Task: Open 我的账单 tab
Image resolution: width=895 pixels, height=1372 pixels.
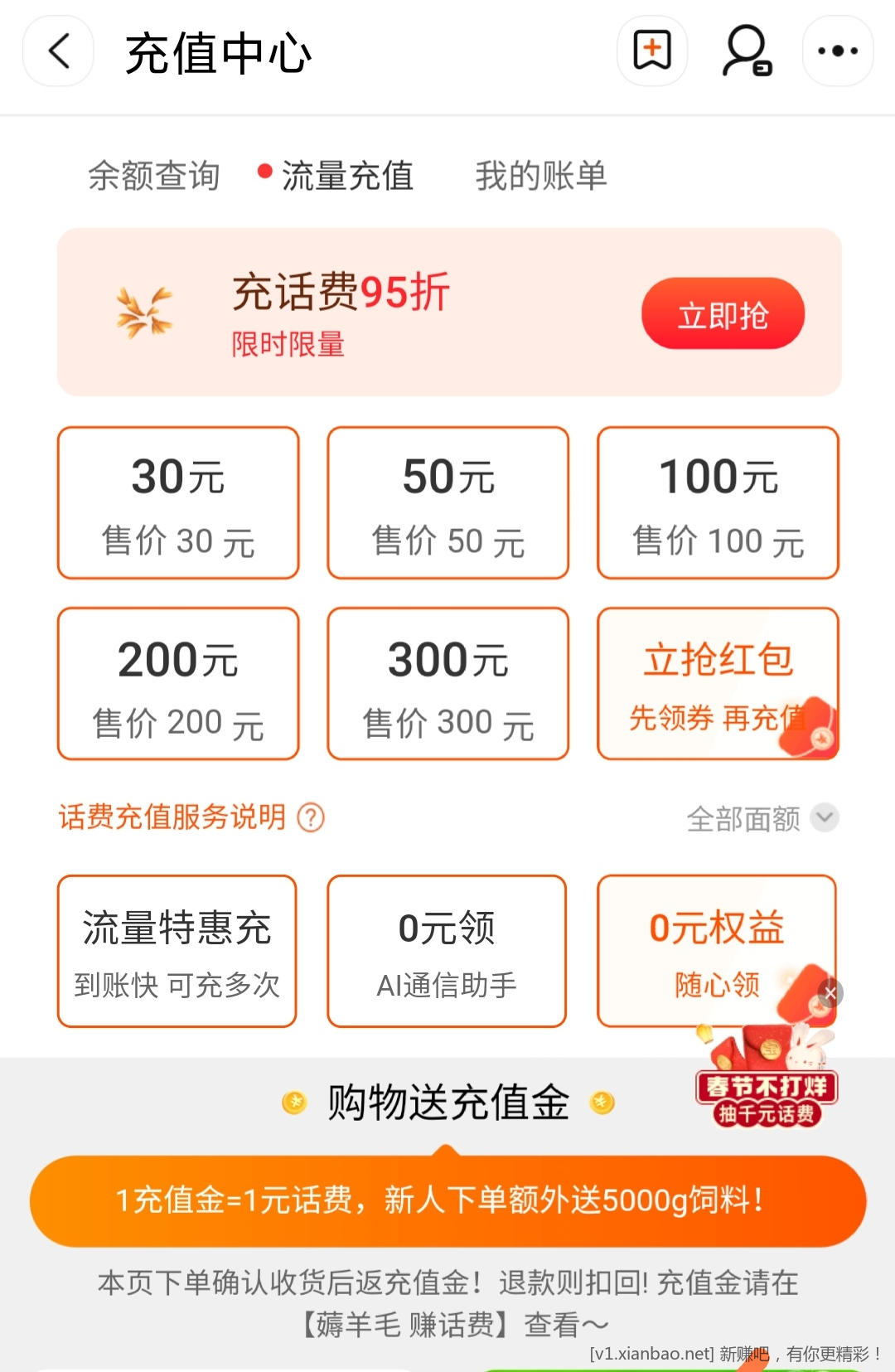Action: click(x=541, y=176)
